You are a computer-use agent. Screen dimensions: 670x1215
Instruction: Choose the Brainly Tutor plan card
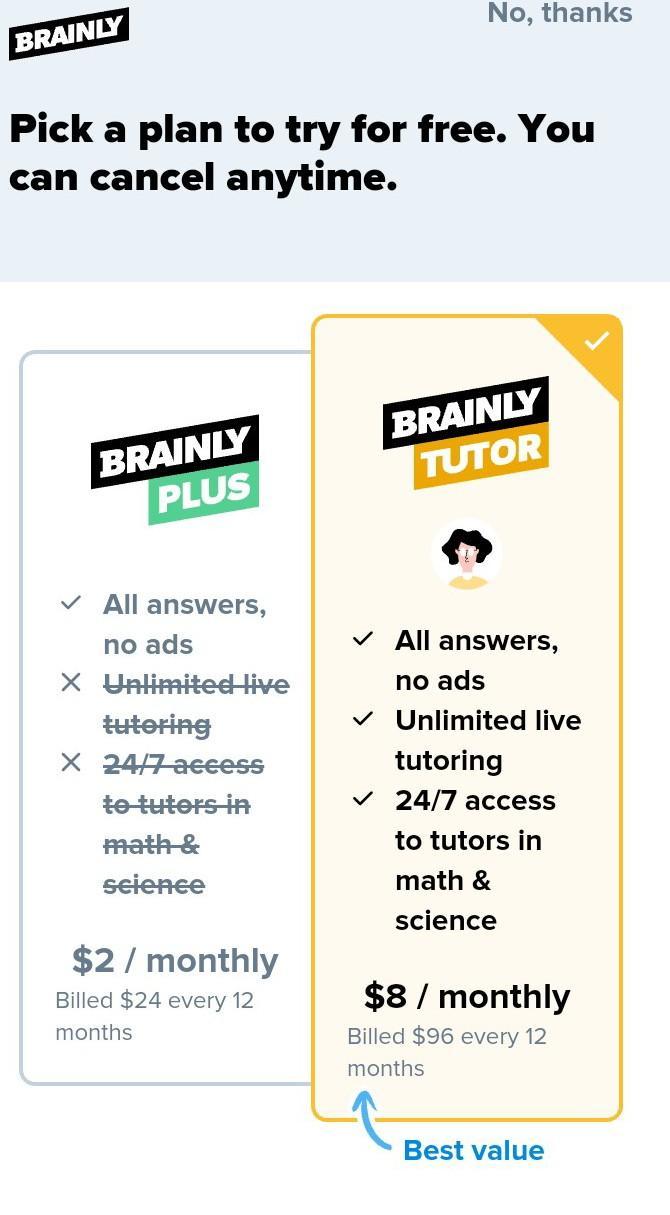pos(467,717)
